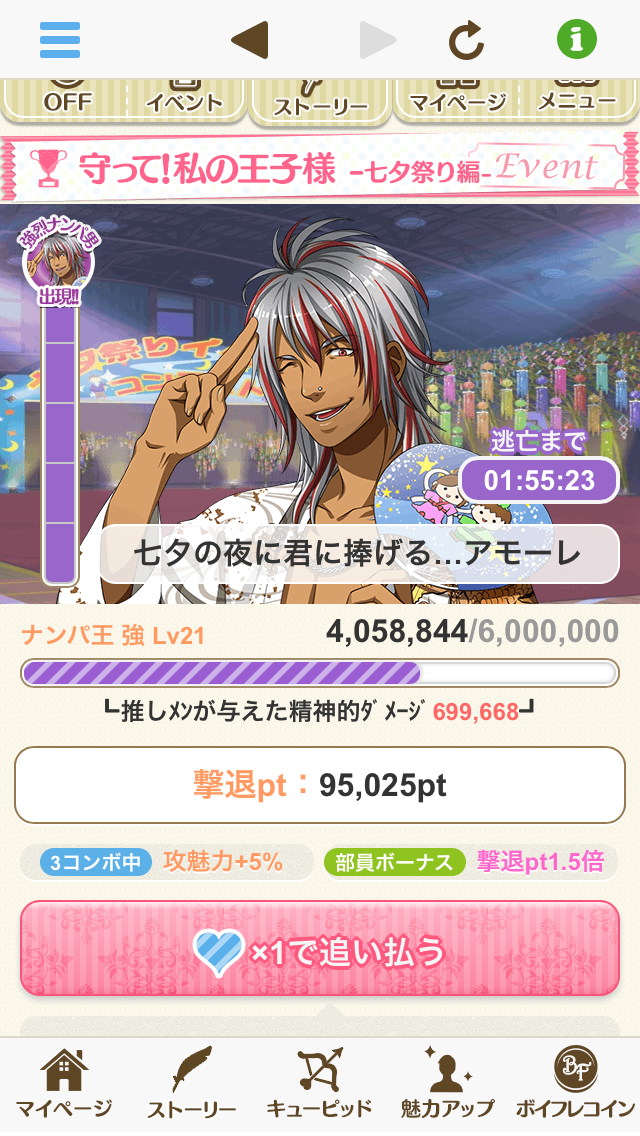Screen dimensions: 640x1136
Task: Open the top マイページ tab
Action: [x=457, y=98]
